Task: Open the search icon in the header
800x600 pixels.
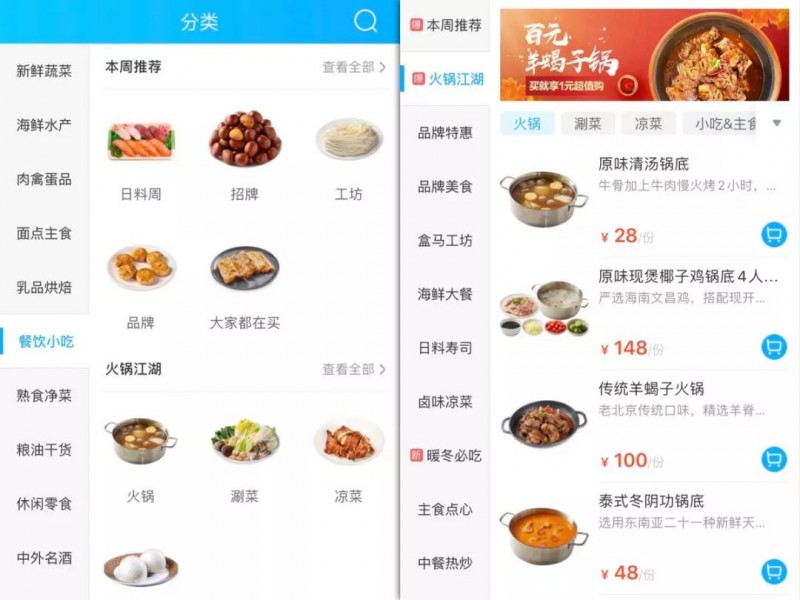Action: click(366, 21)
